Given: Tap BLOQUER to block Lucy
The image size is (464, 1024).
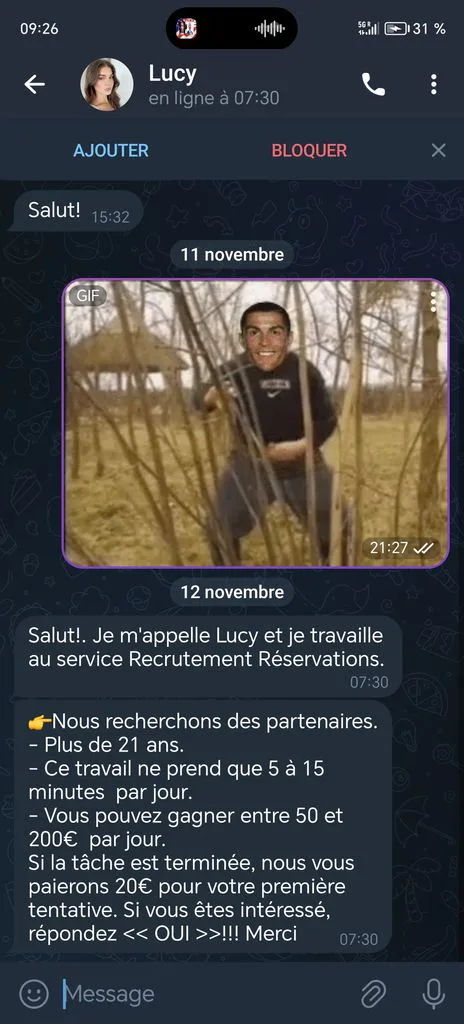Looking at the screenshot, I should click(309, 150).
